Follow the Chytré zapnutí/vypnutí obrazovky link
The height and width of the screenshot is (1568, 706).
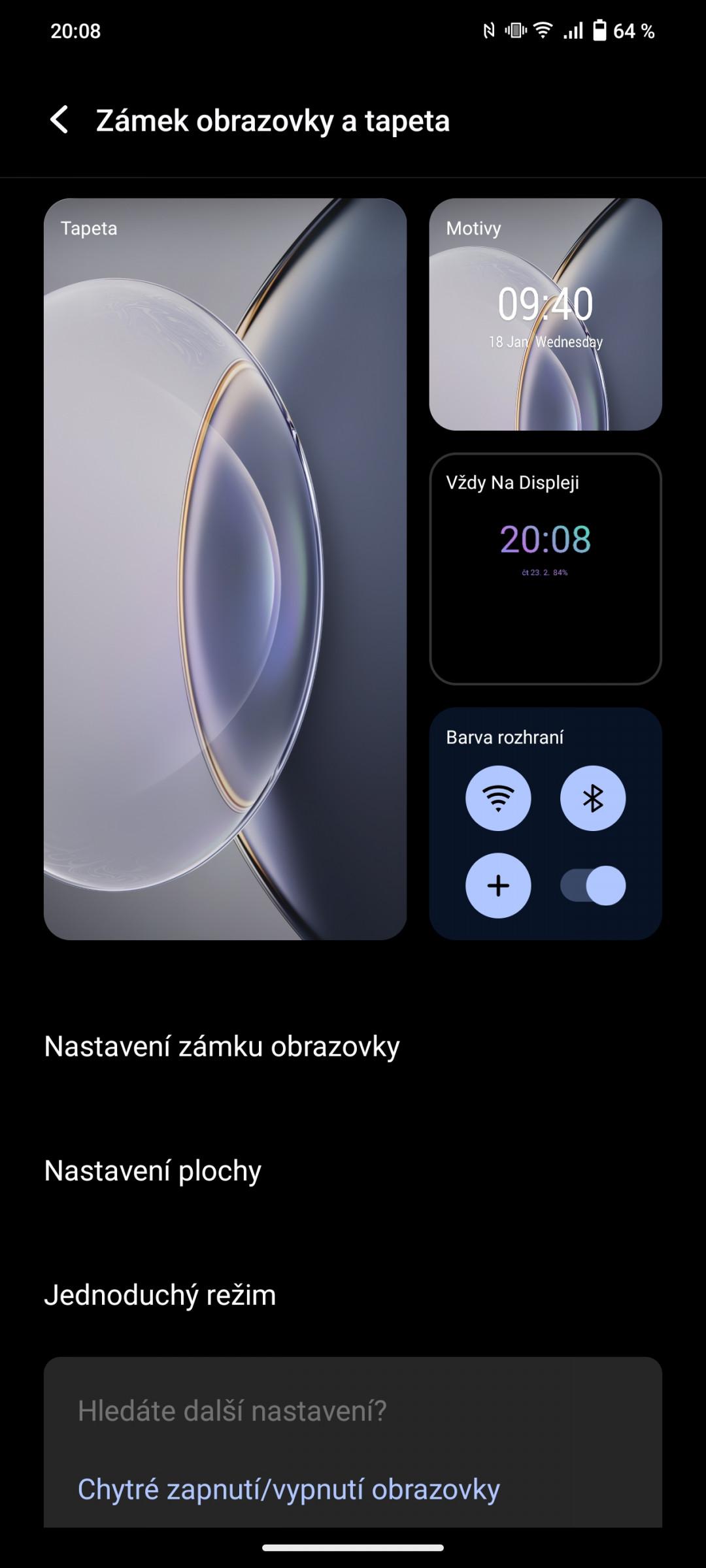[x=288, y=1489]
